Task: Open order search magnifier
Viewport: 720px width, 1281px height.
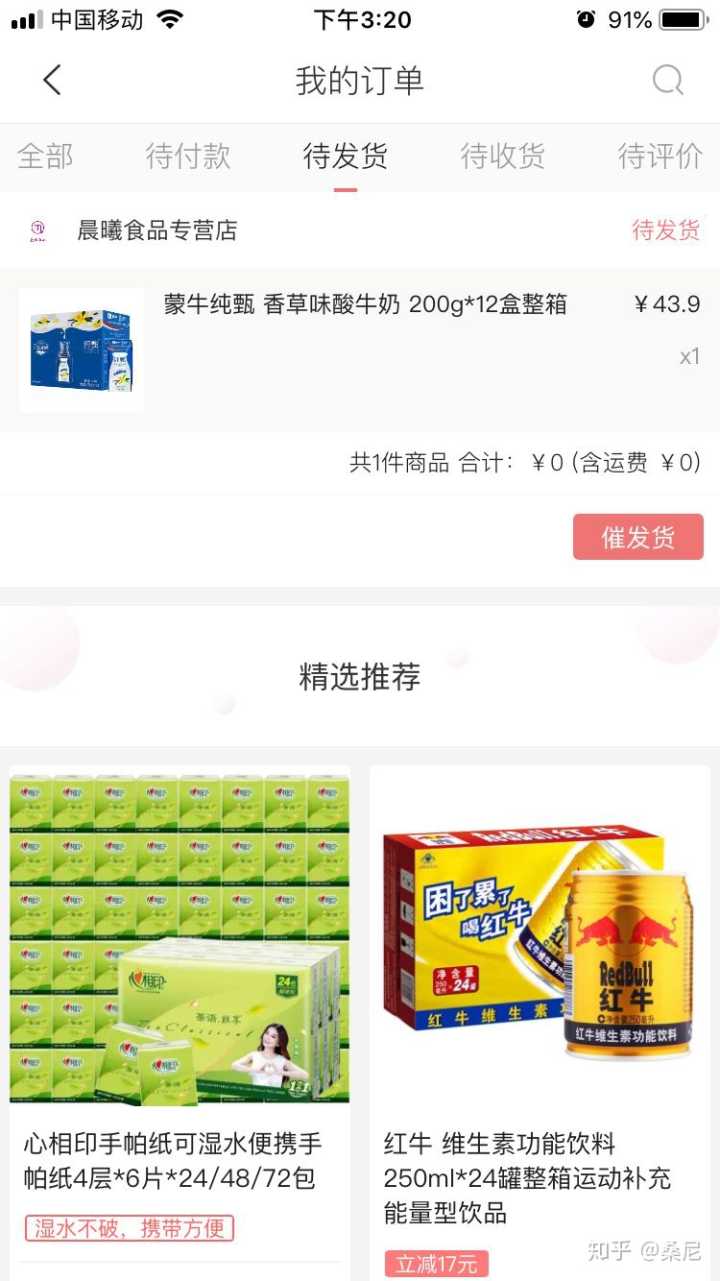Action: tap(667, 81)
